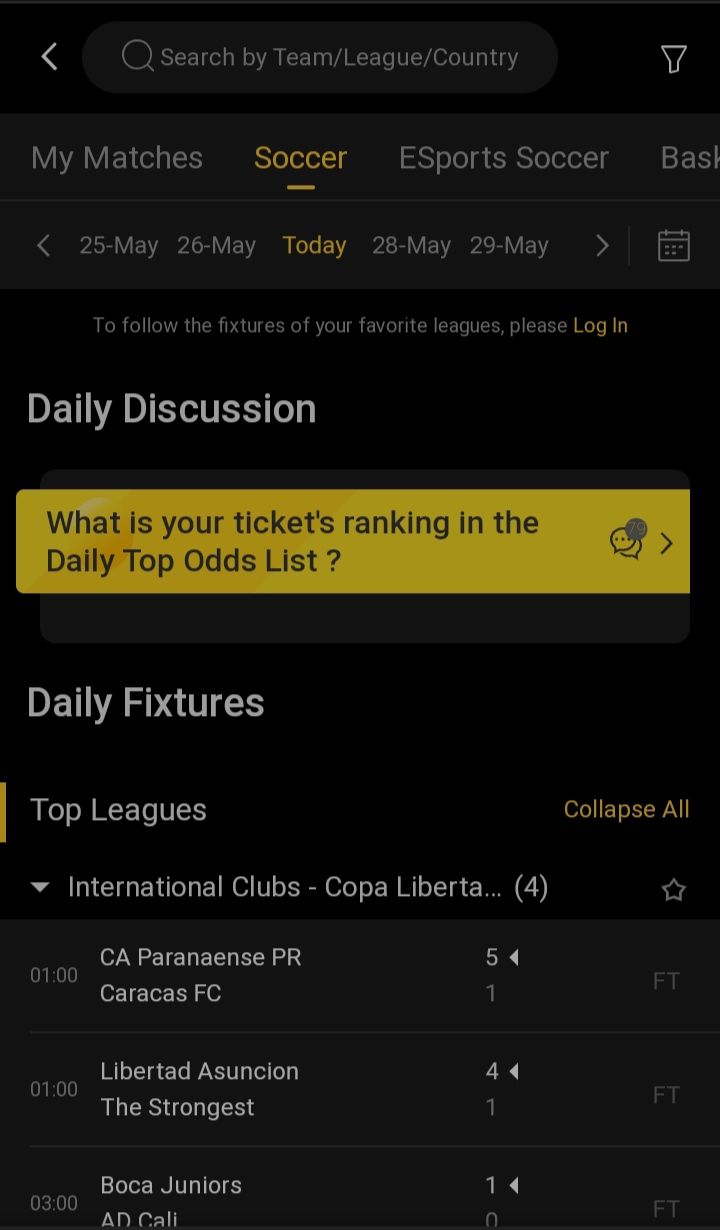720x1230 pixels.
Task: Select the 29-May date
Action: point(509,246)
